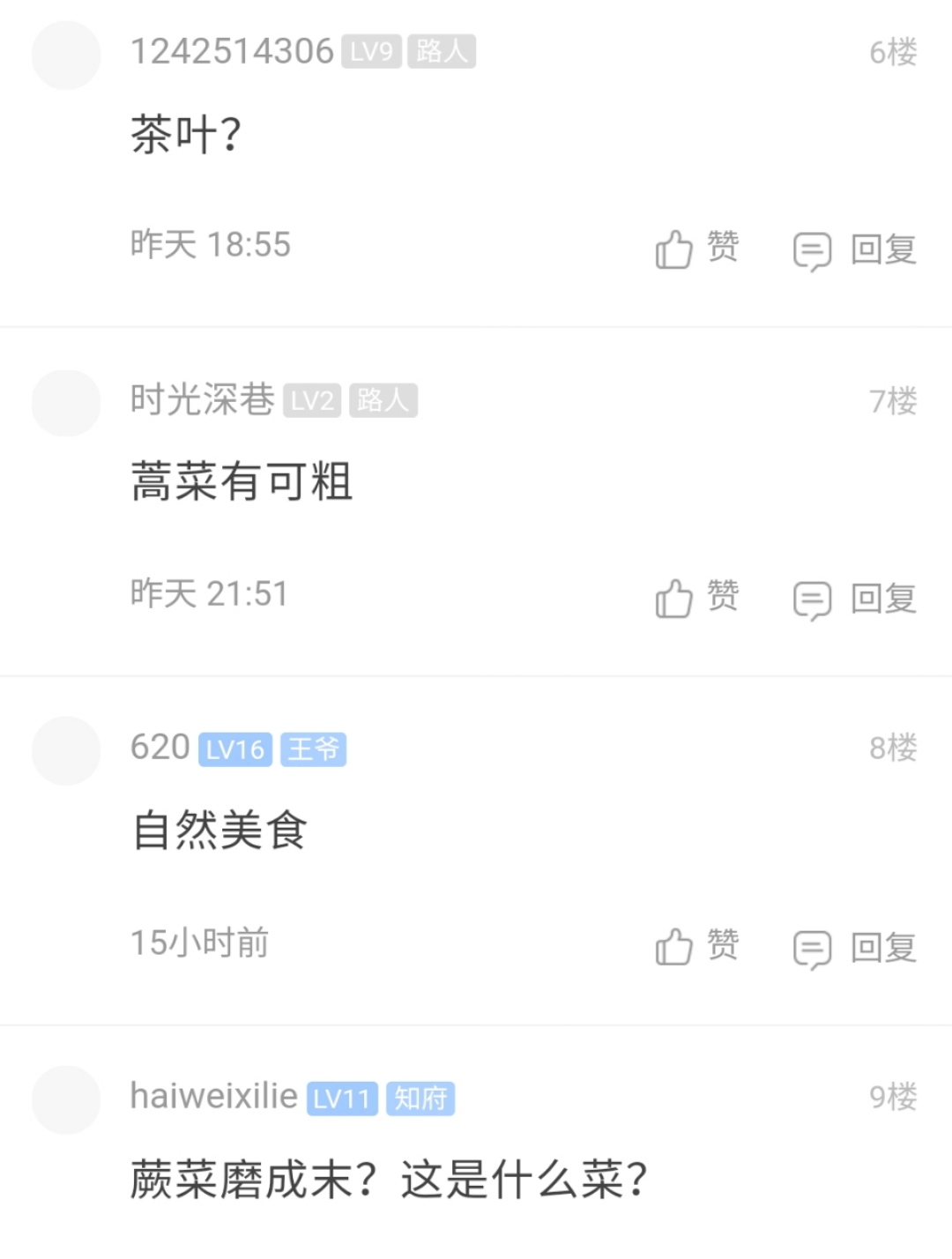Click username haiweixilie

[212, 1096]
